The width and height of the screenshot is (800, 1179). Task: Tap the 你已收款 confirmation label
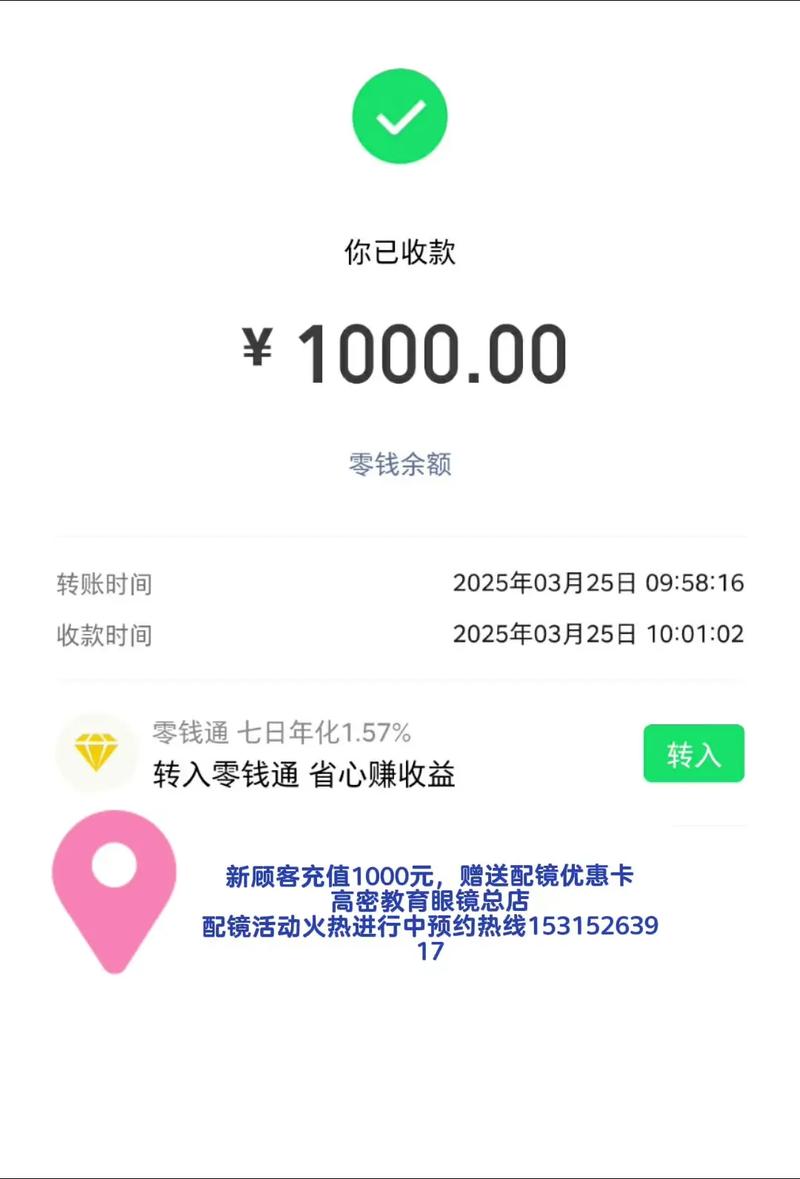click(400, 253)
